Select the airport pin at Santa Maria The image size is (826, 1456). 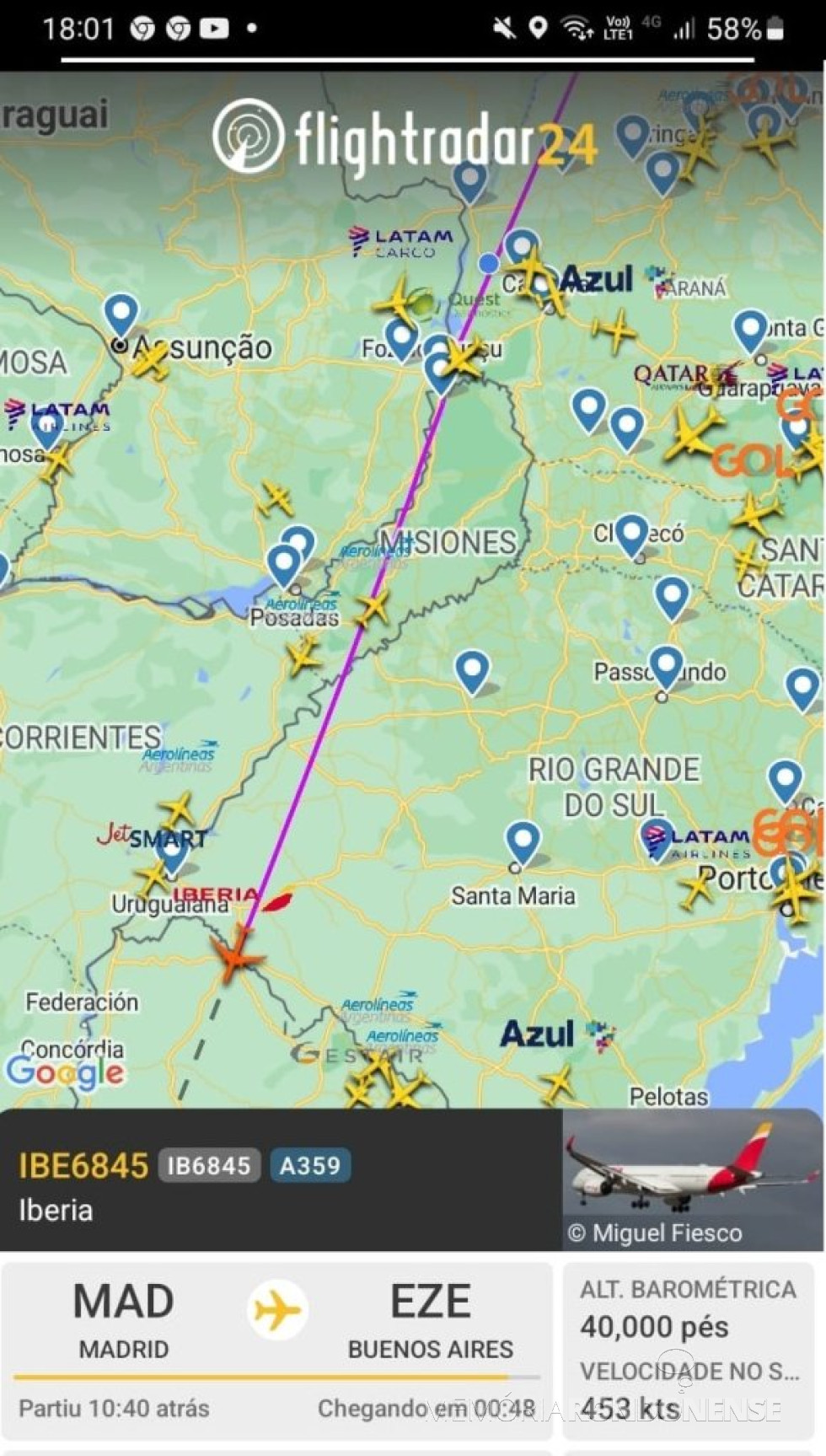click(523, 841)
